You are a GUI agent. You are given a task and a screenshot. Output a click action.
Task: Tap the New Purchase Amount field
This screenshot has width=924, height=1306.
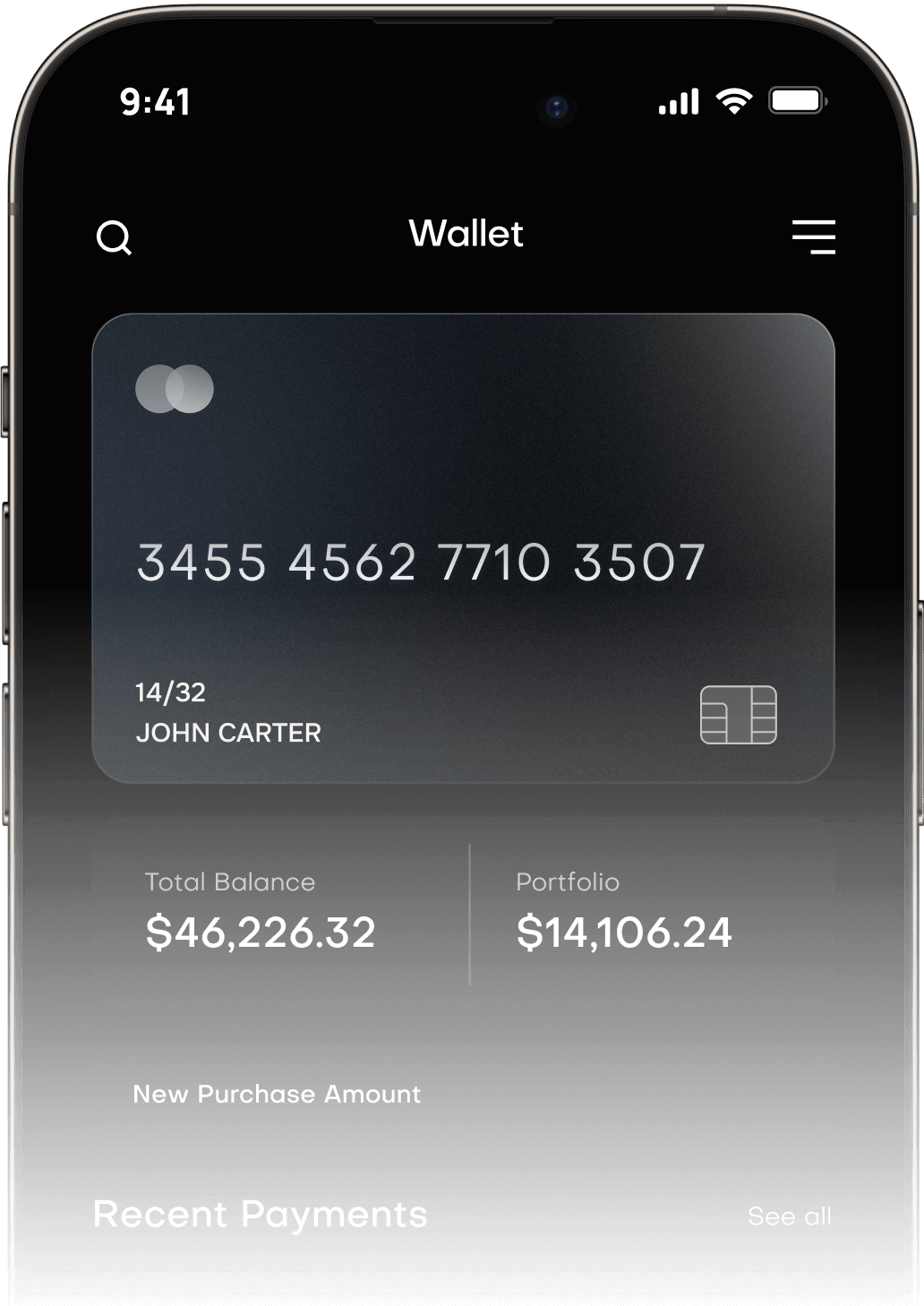point(277,1093)
